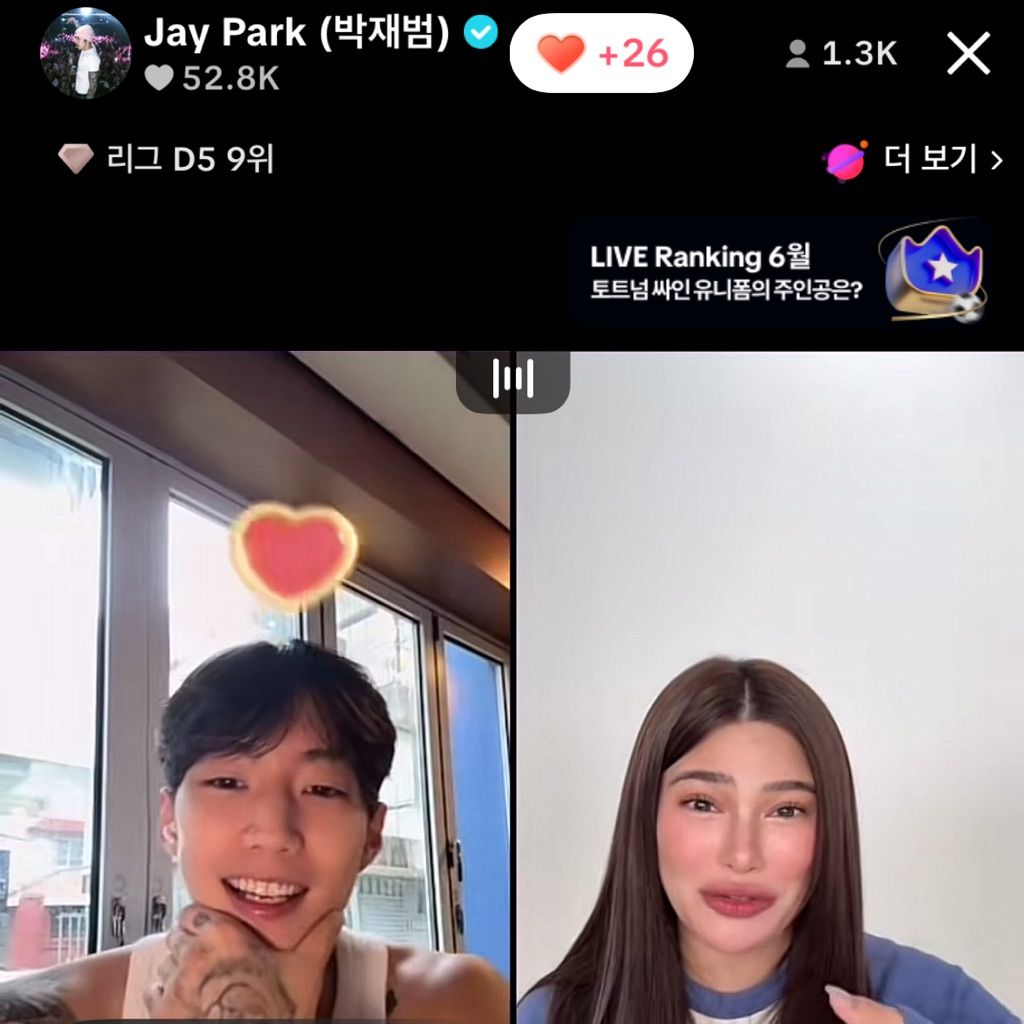Open 더 보기 to see more
The width and height of the screenshot is (1024, 1024).
(x=914, y=160)
